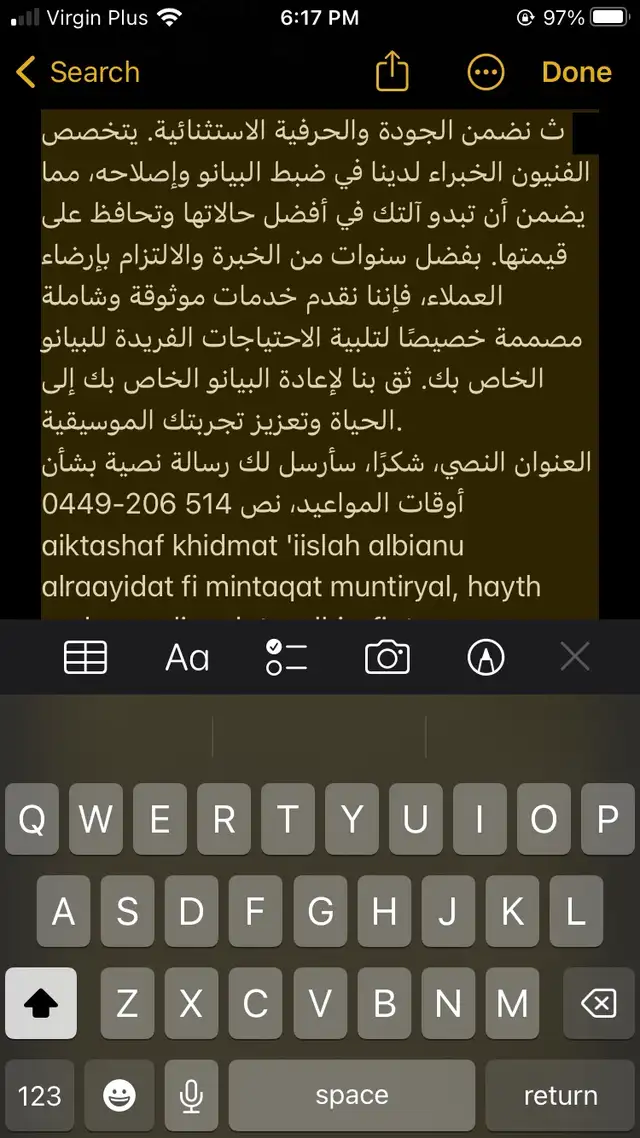This screenshot has height=1138, width=640.
Task: Close the formatting toolbar
Action: tap(575, 657)
